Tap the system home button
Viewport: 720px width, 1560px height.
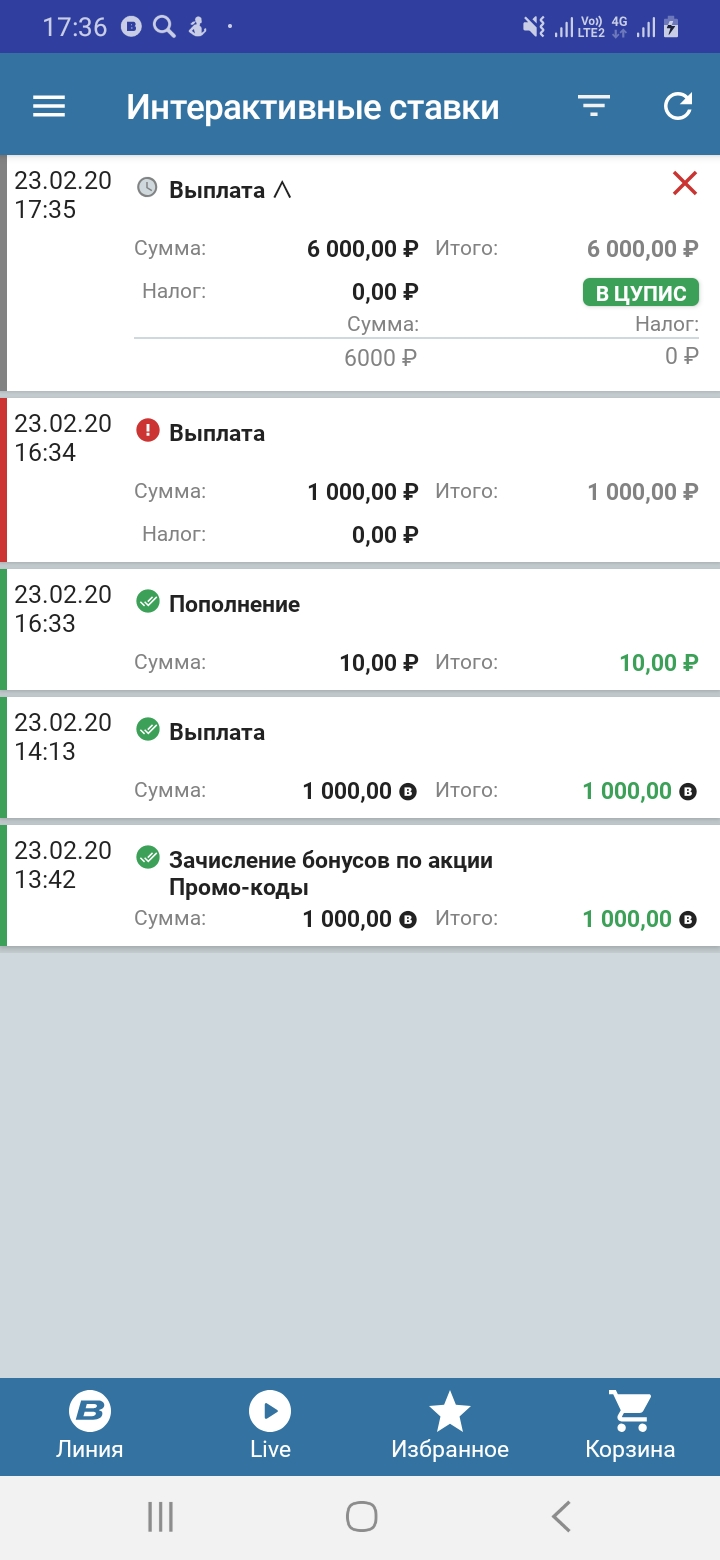point(361,1517)
